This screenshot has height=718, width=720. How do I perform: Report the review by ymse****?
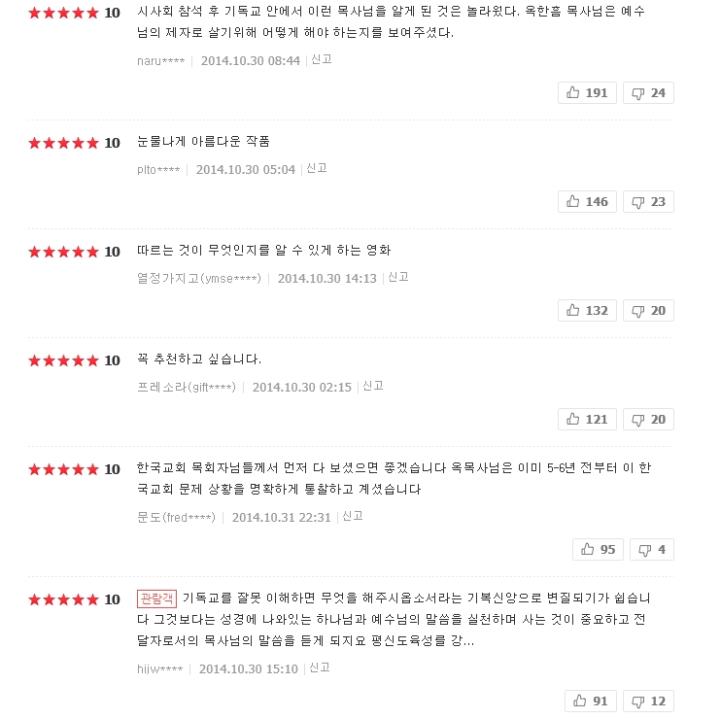398,277
